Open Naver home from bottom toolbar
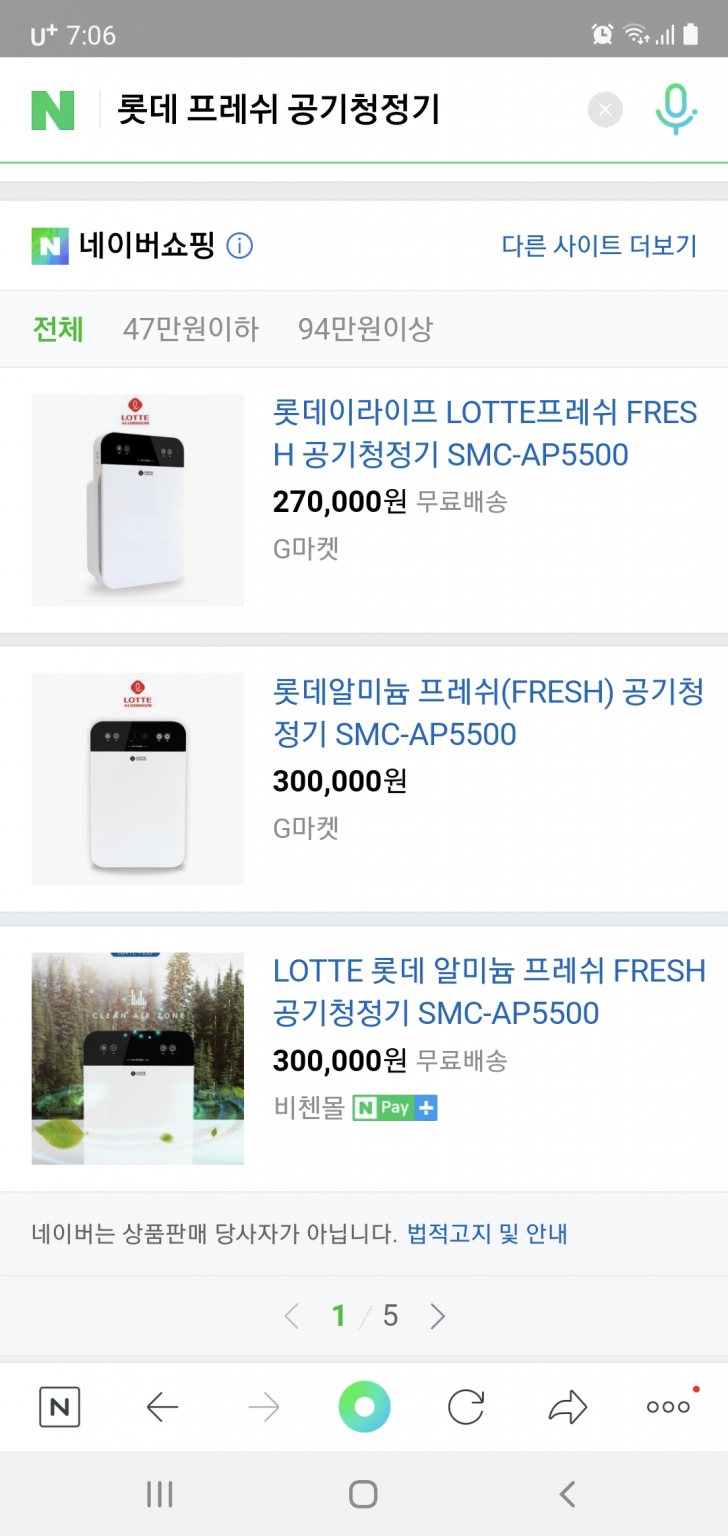This screenshot has width=728, height=1536. [60, 1408]
